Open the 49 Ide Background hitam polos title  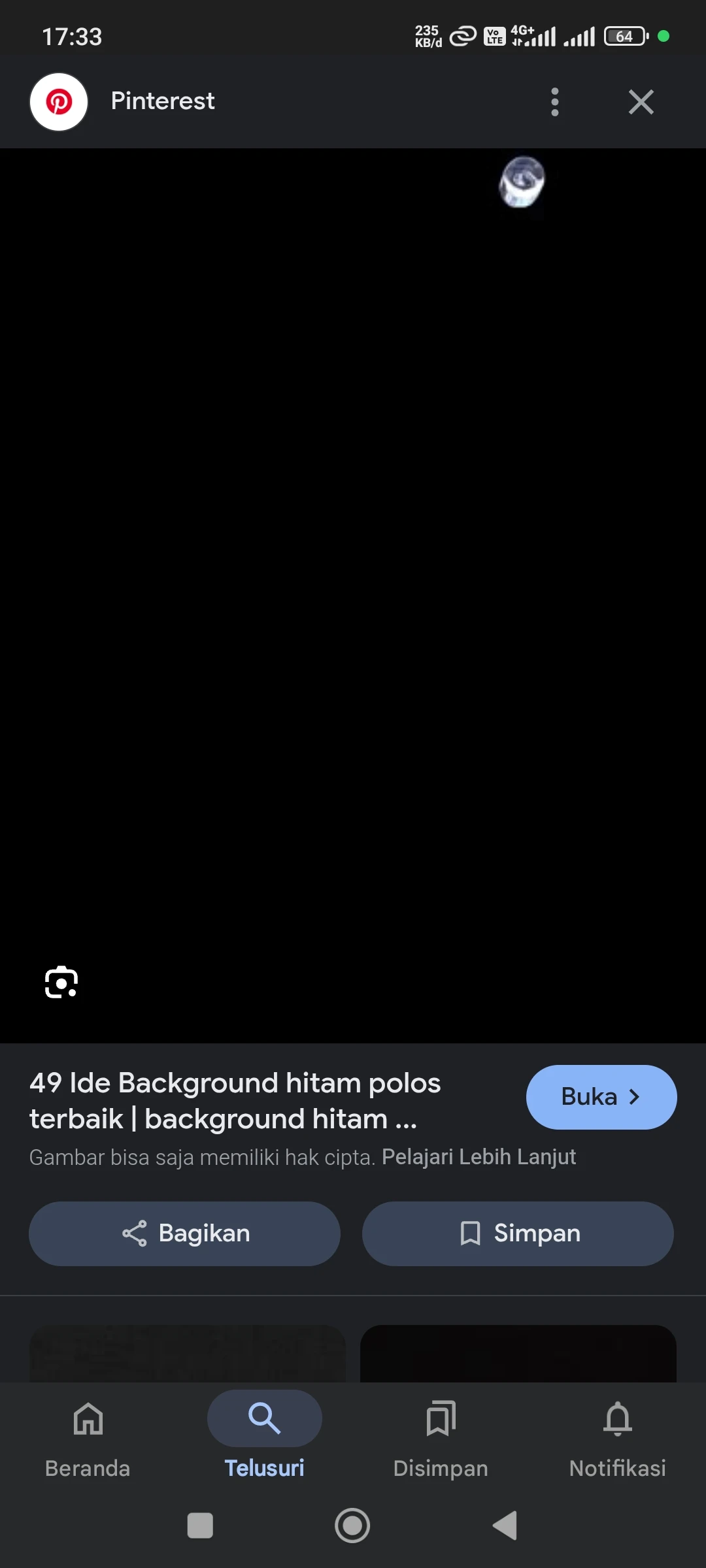click(235, 1101)
